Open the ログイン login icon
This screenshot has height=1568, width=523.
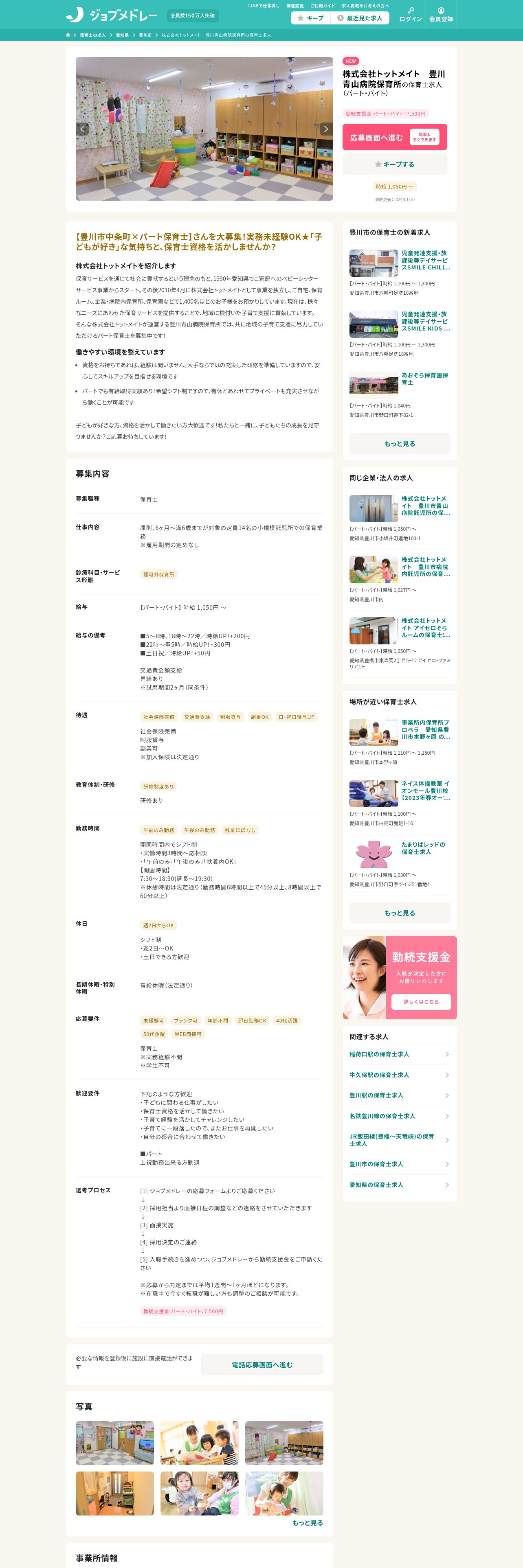pyautogui.click(x=410, y=15)
